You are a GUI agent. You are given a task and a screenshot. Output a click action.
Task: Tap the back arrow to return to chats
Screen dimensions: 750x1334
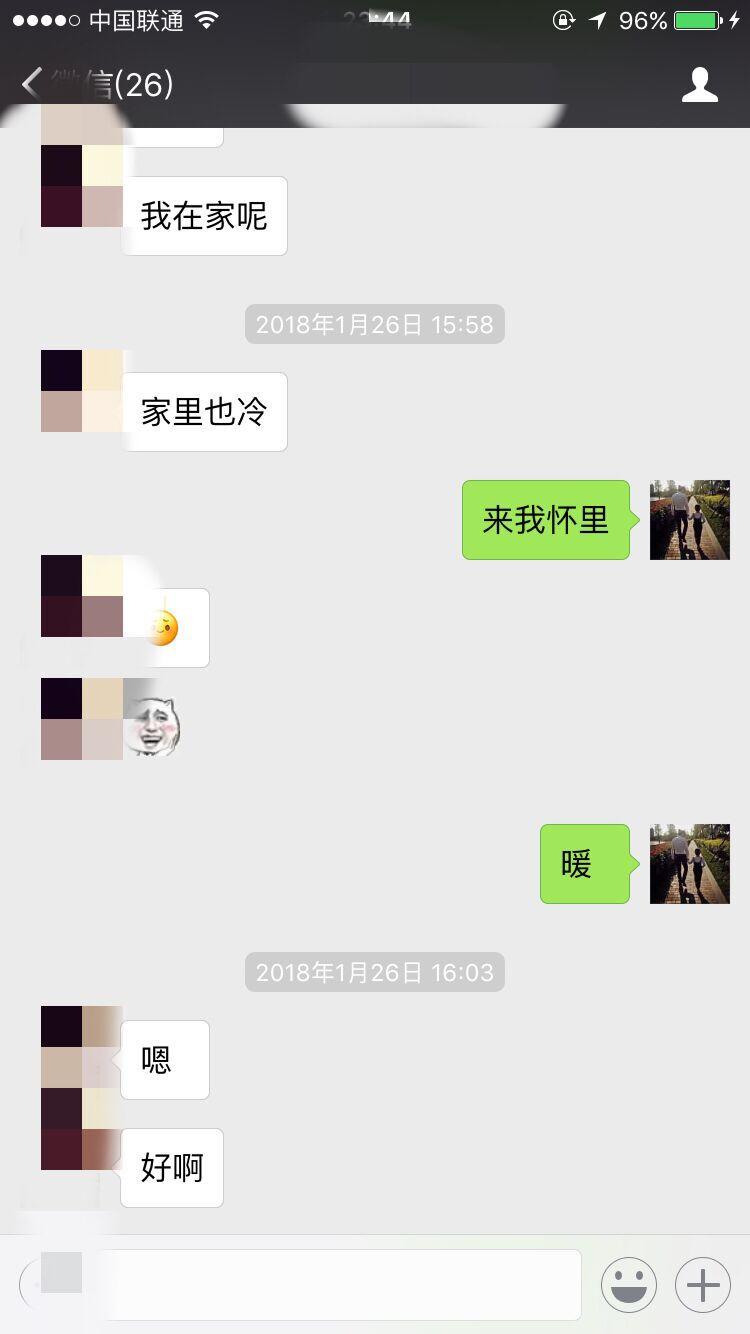[32, 85]
